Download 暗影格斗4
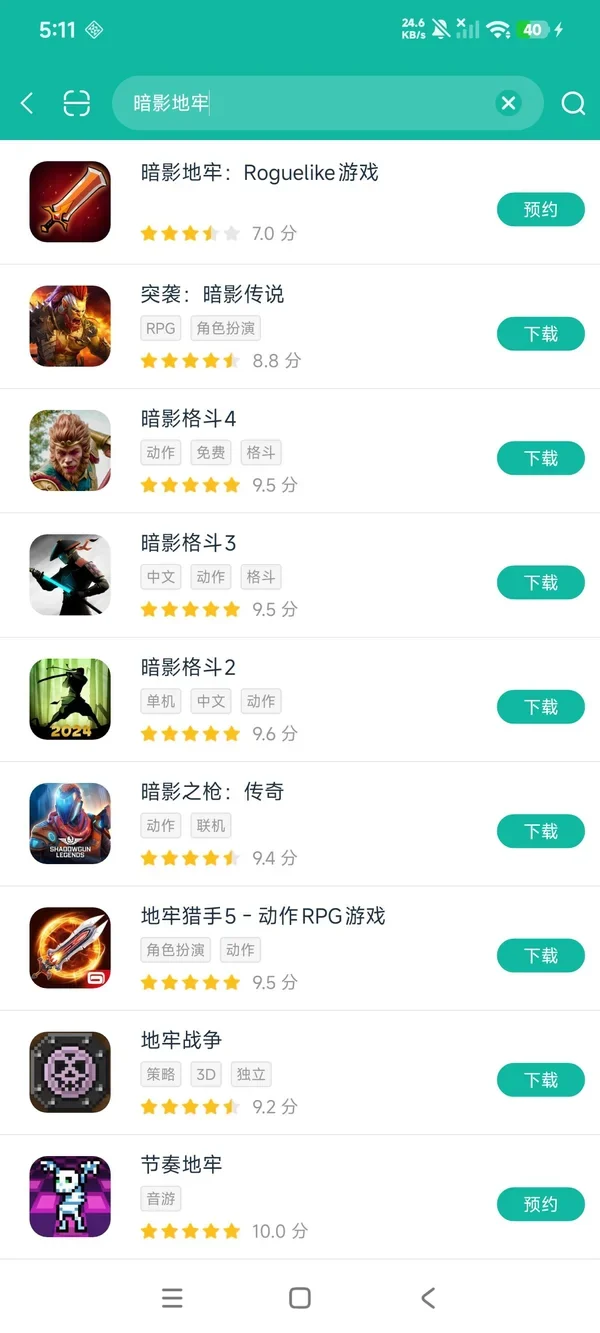 [x=541, y=458]
